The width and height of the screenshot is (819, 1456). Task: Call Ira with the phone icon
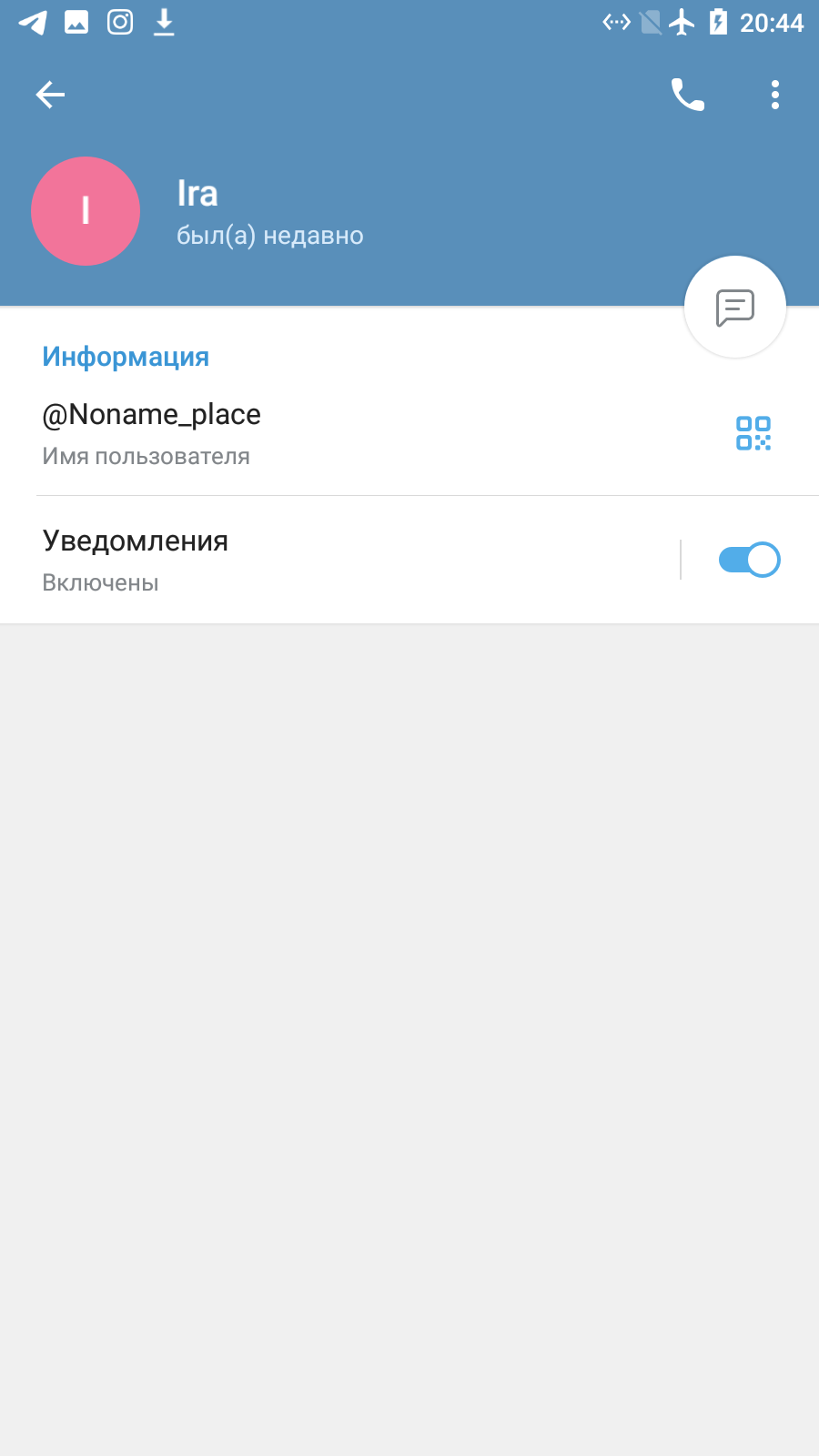pyautogui.click(x=687, y=95)
